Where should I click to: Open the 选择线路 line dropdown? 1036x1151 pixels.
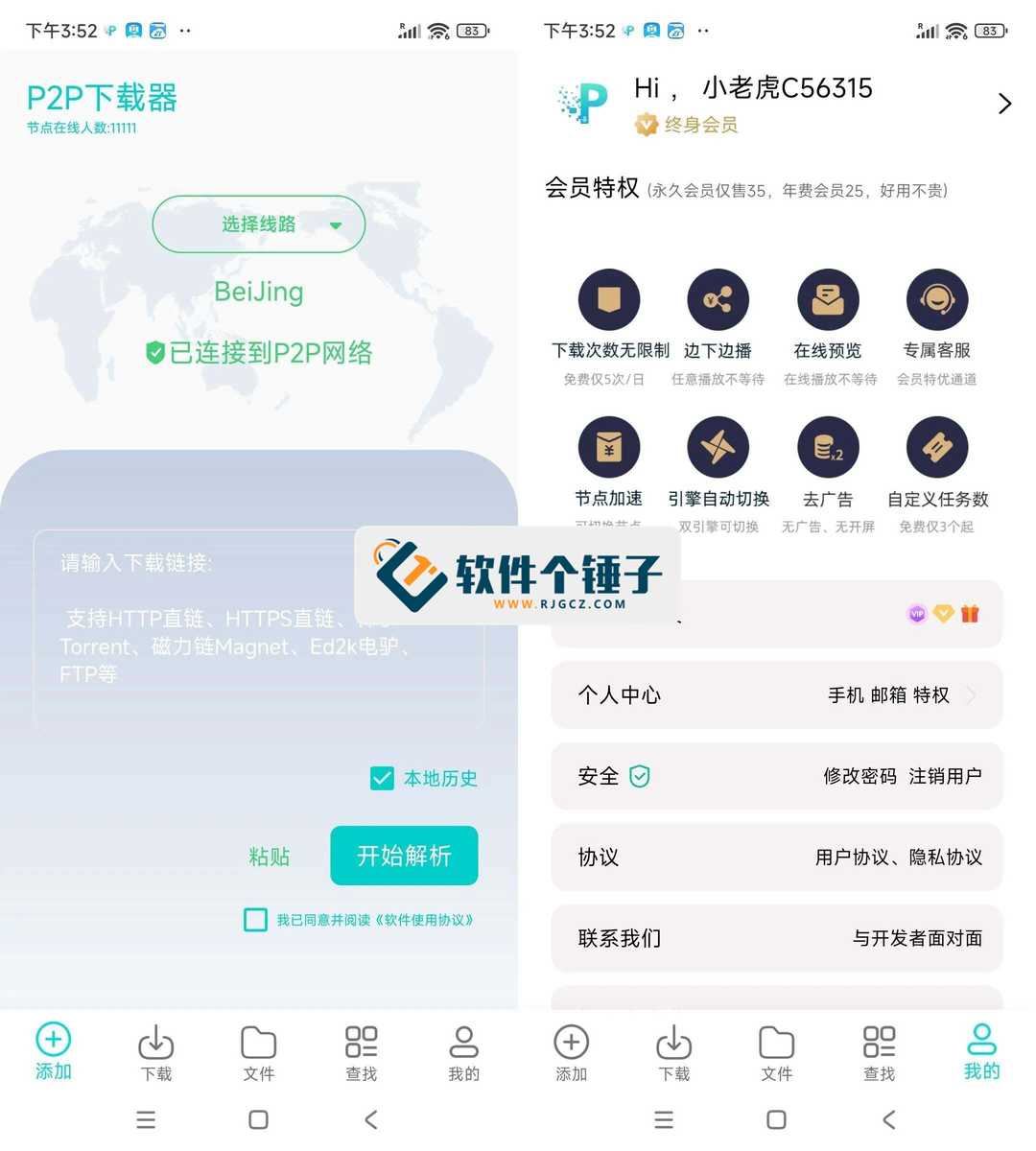click(258, 224)
